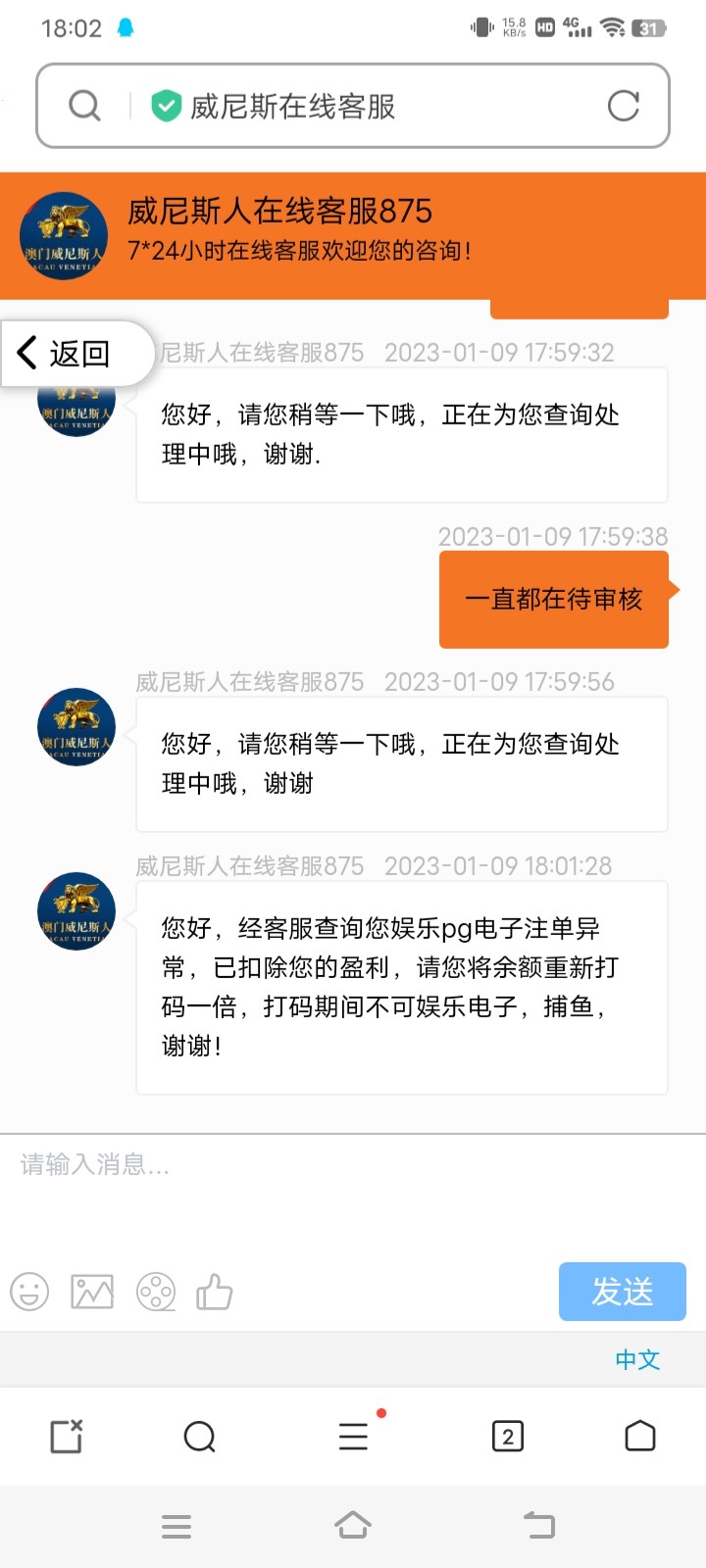Viewport: 706px width, 1568px height.
Task: Go to the browser home page
Action: [640, 1437]
